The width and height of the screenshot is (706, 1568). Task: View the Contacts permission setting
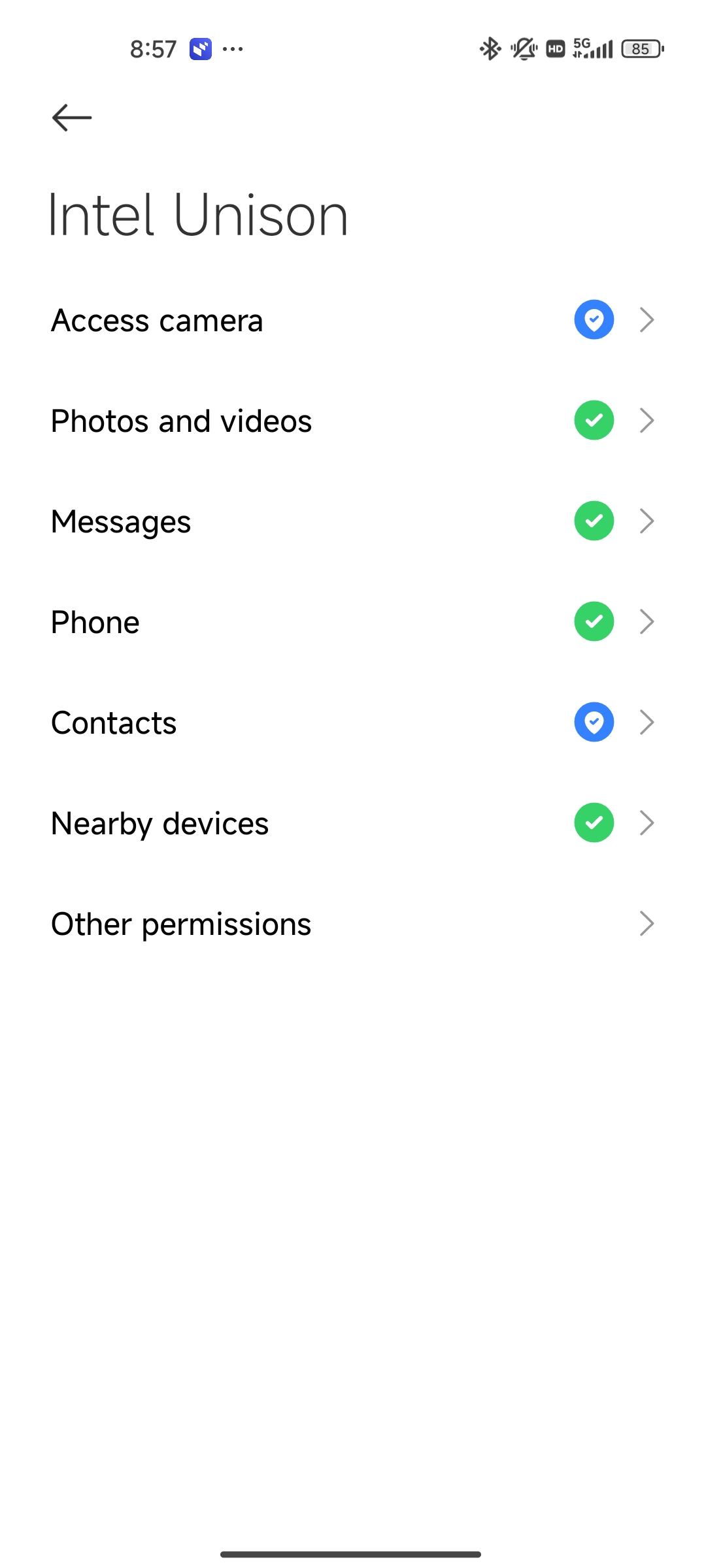point(353,723)
